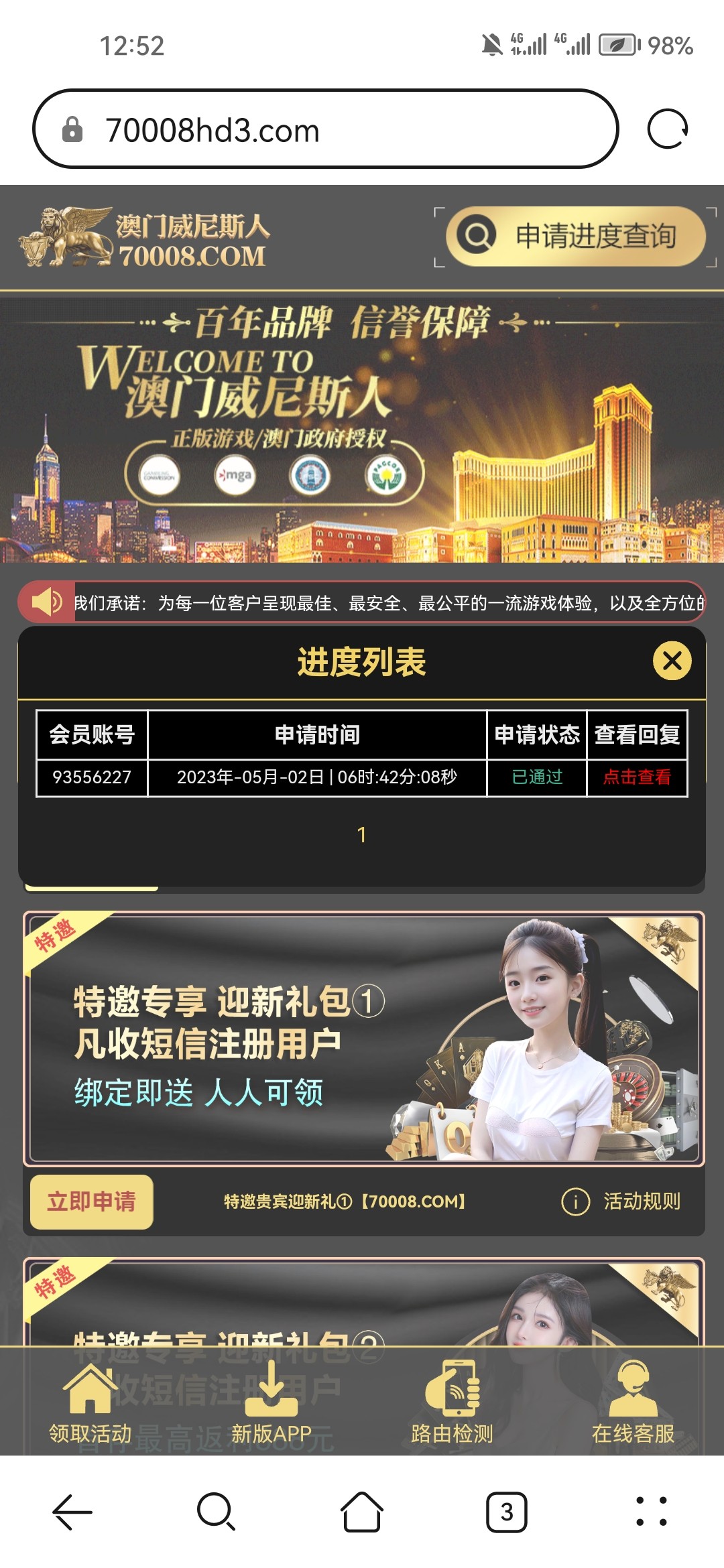The height and width of the screenshot is (1568, 724).
Task: Show the 3 open browser tabs
Action: click(506, 1512)
